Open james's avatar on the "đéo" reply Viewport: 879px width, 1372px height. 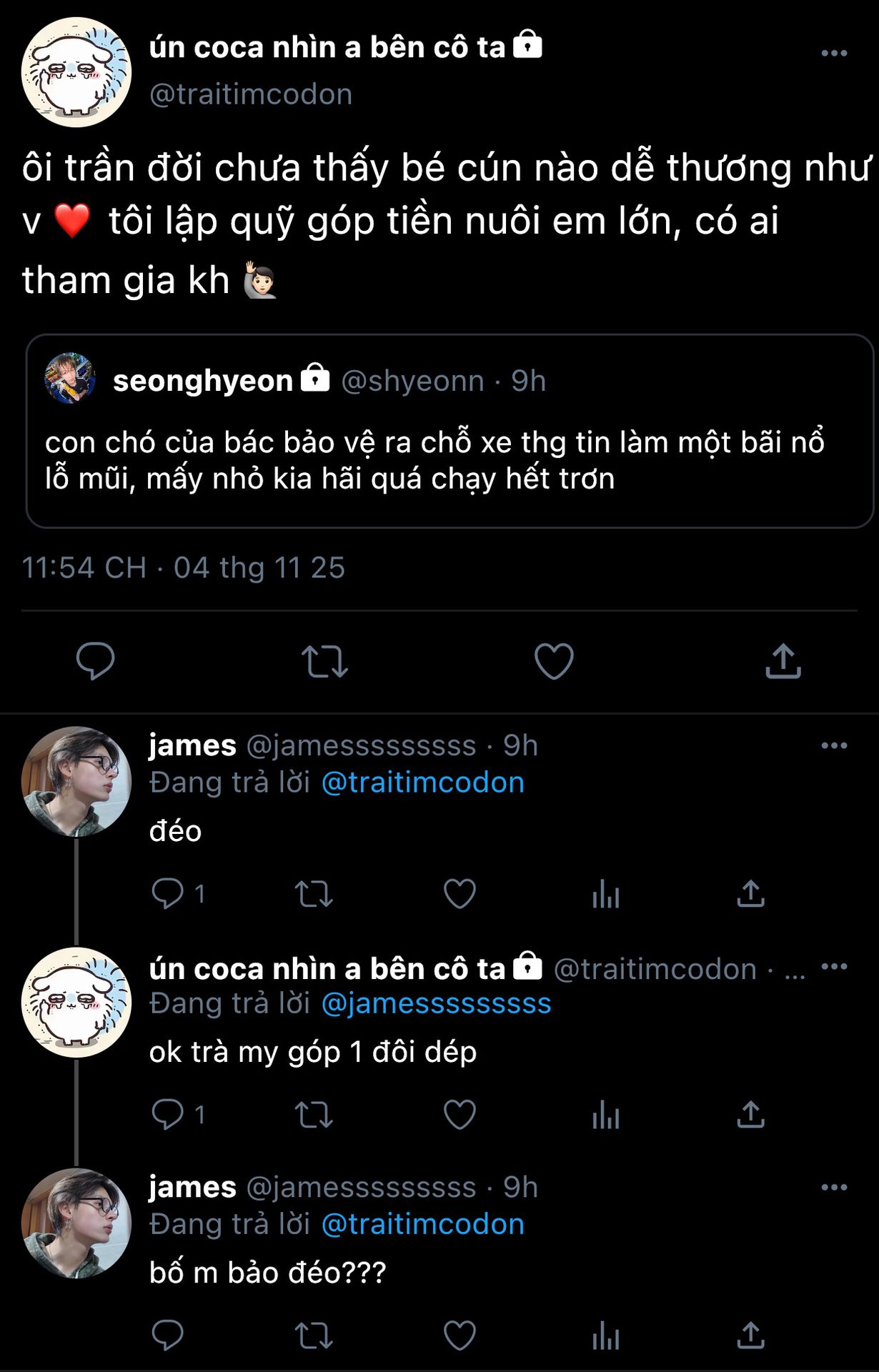tap(76, 781)
